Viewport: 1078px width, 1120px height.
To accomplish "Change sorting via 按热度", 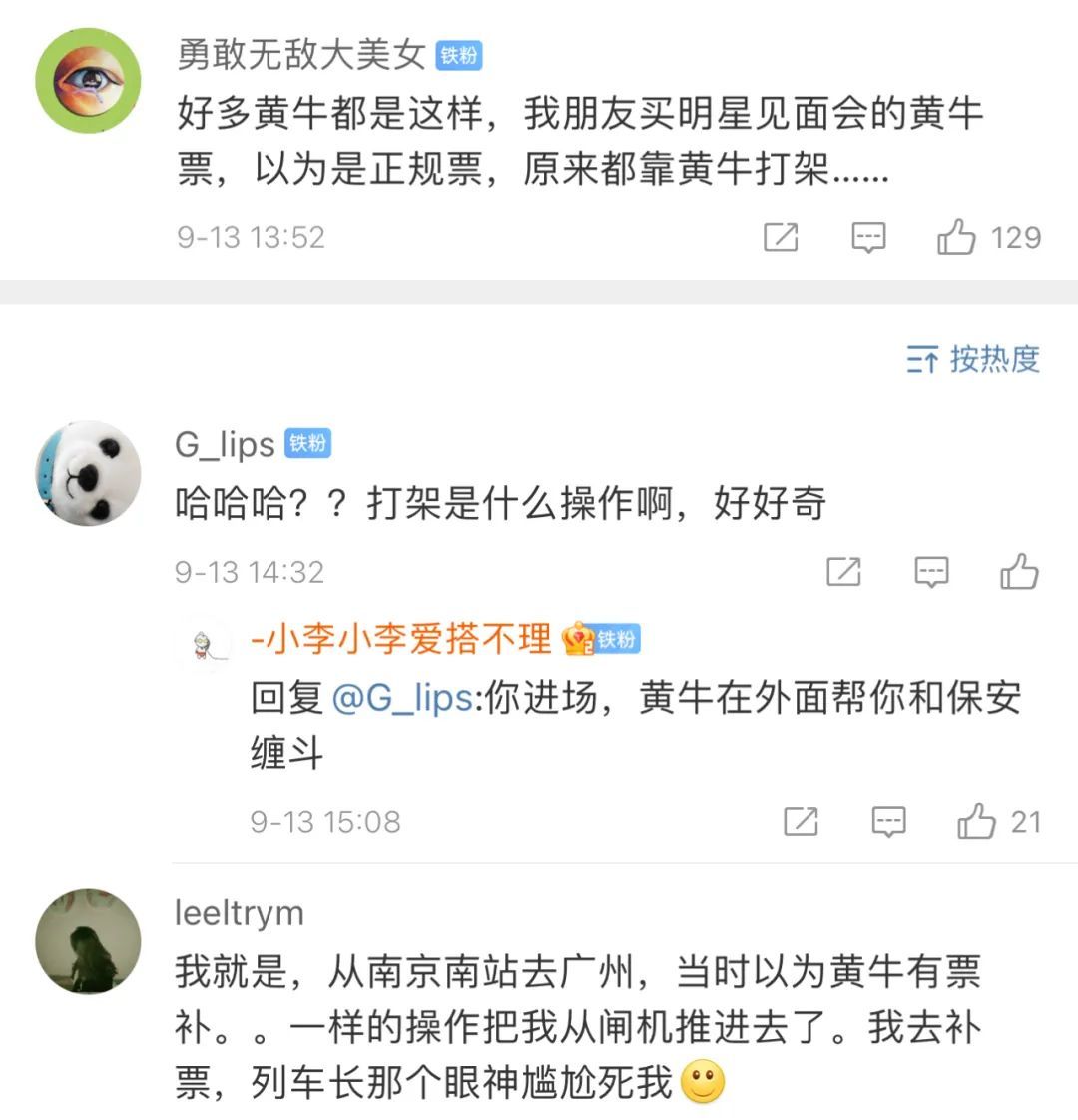I will pyautogui.click(x=973, y=359).
